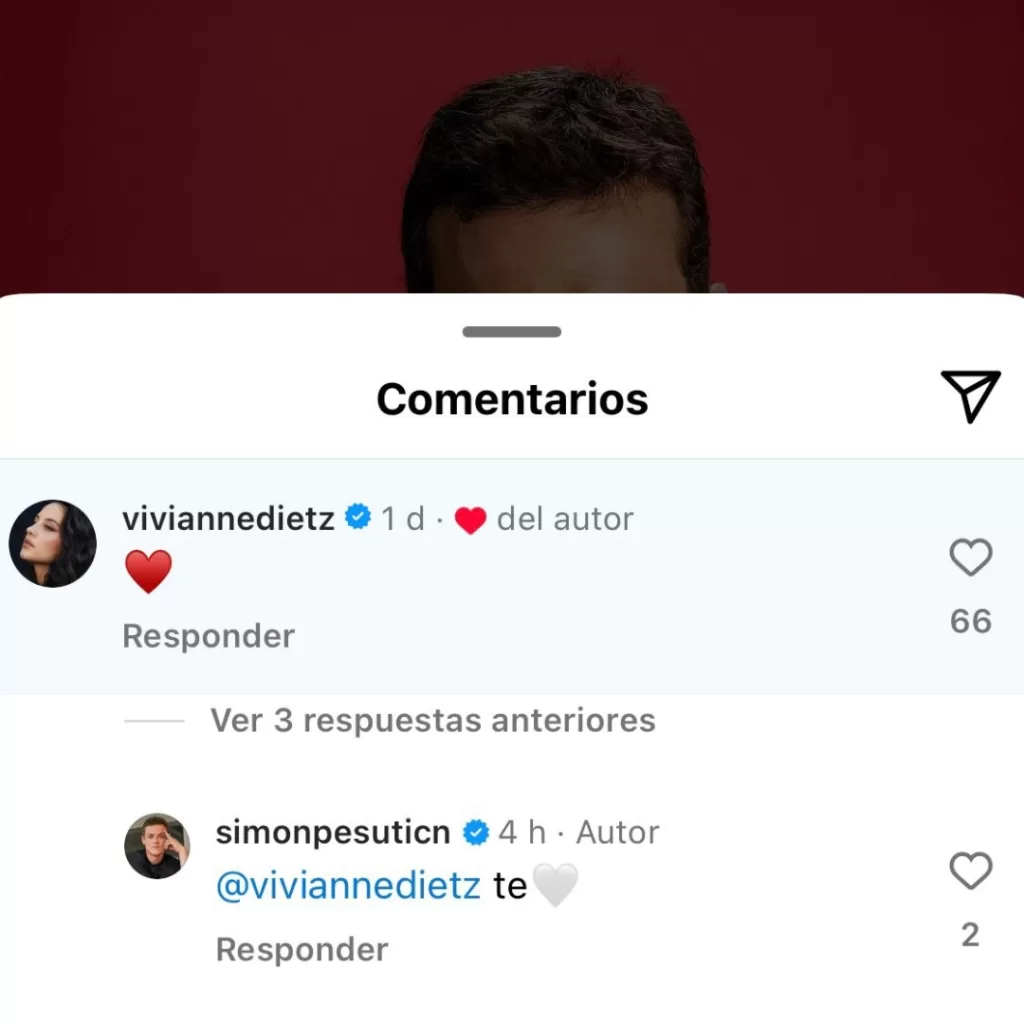
Task: Follow the @viviannedietz mention link
Action: click(348, 886)
